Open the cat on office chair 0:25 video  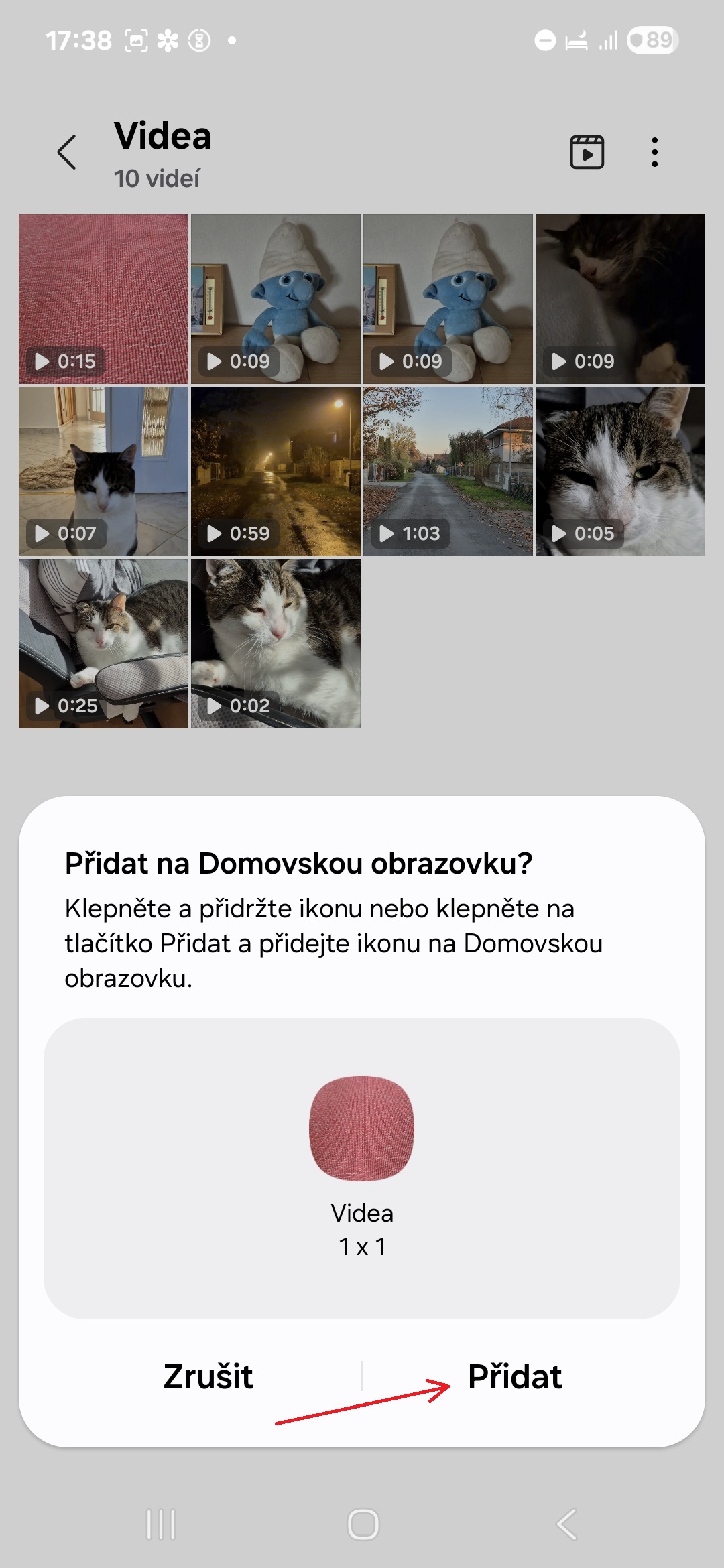[104, 643]
